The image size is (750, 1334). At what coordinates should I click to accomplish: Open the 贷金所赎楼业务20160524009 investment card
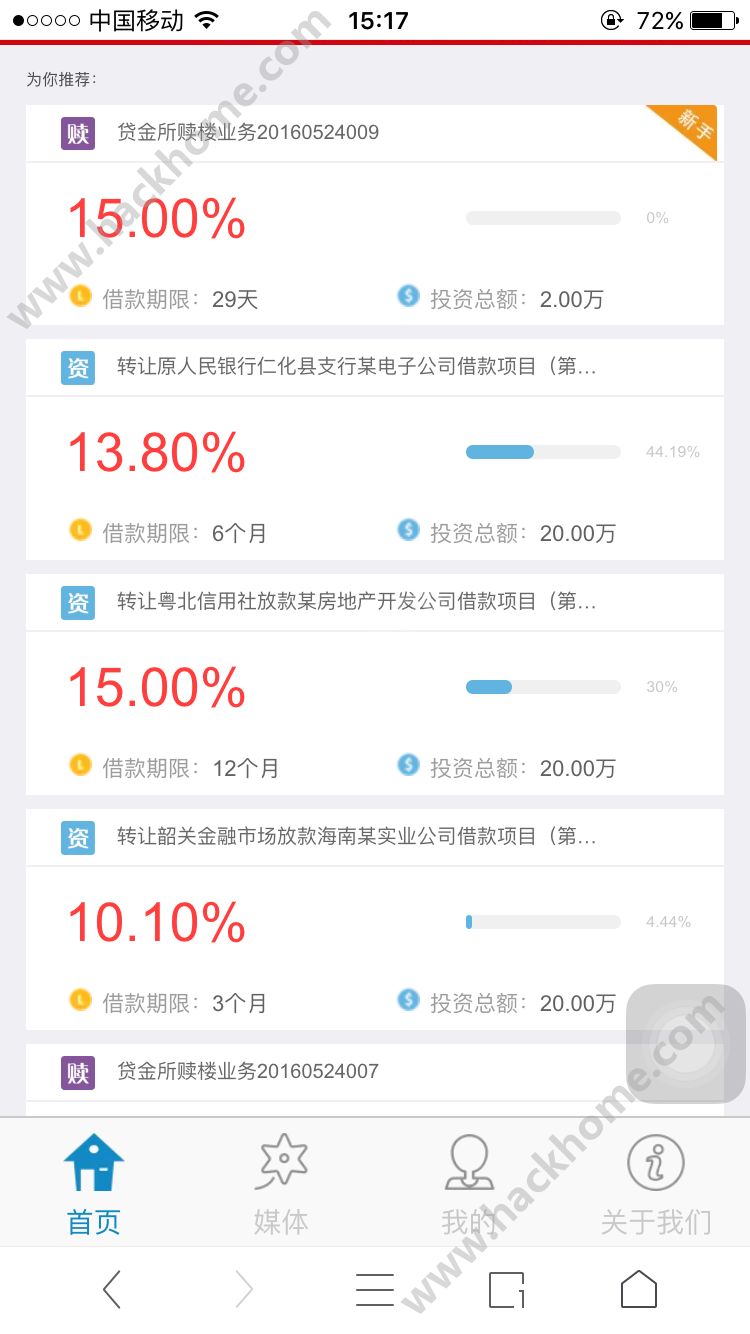(374, 215)
